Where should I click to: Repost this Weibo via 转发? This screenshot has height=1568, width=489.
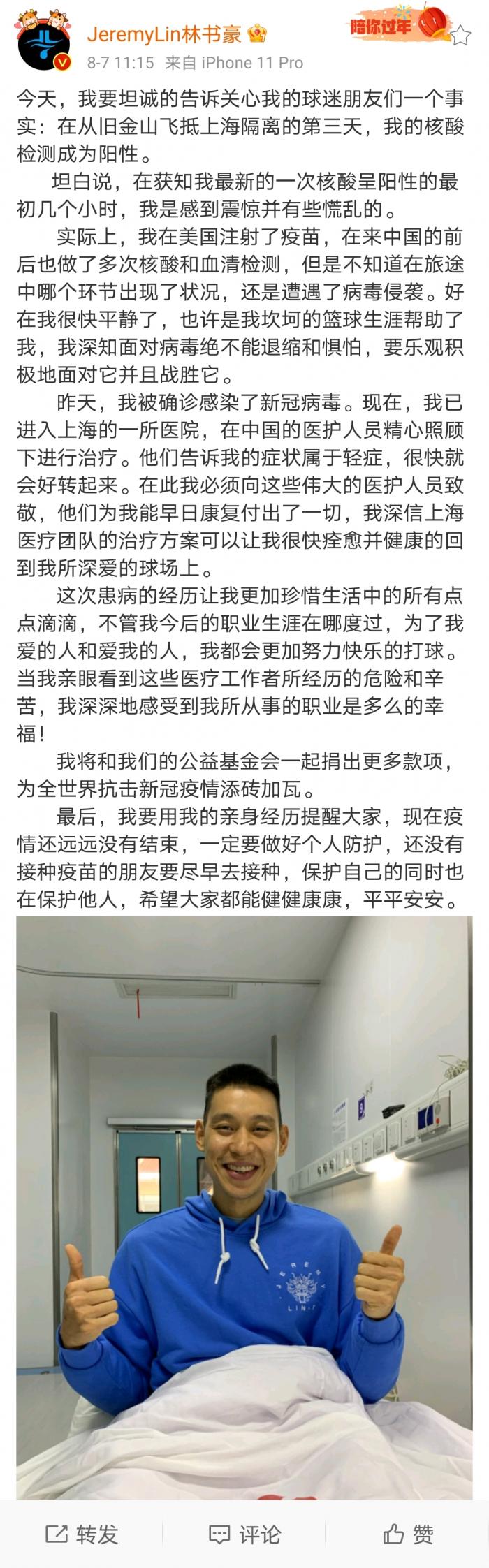(x=82, y=1534)
